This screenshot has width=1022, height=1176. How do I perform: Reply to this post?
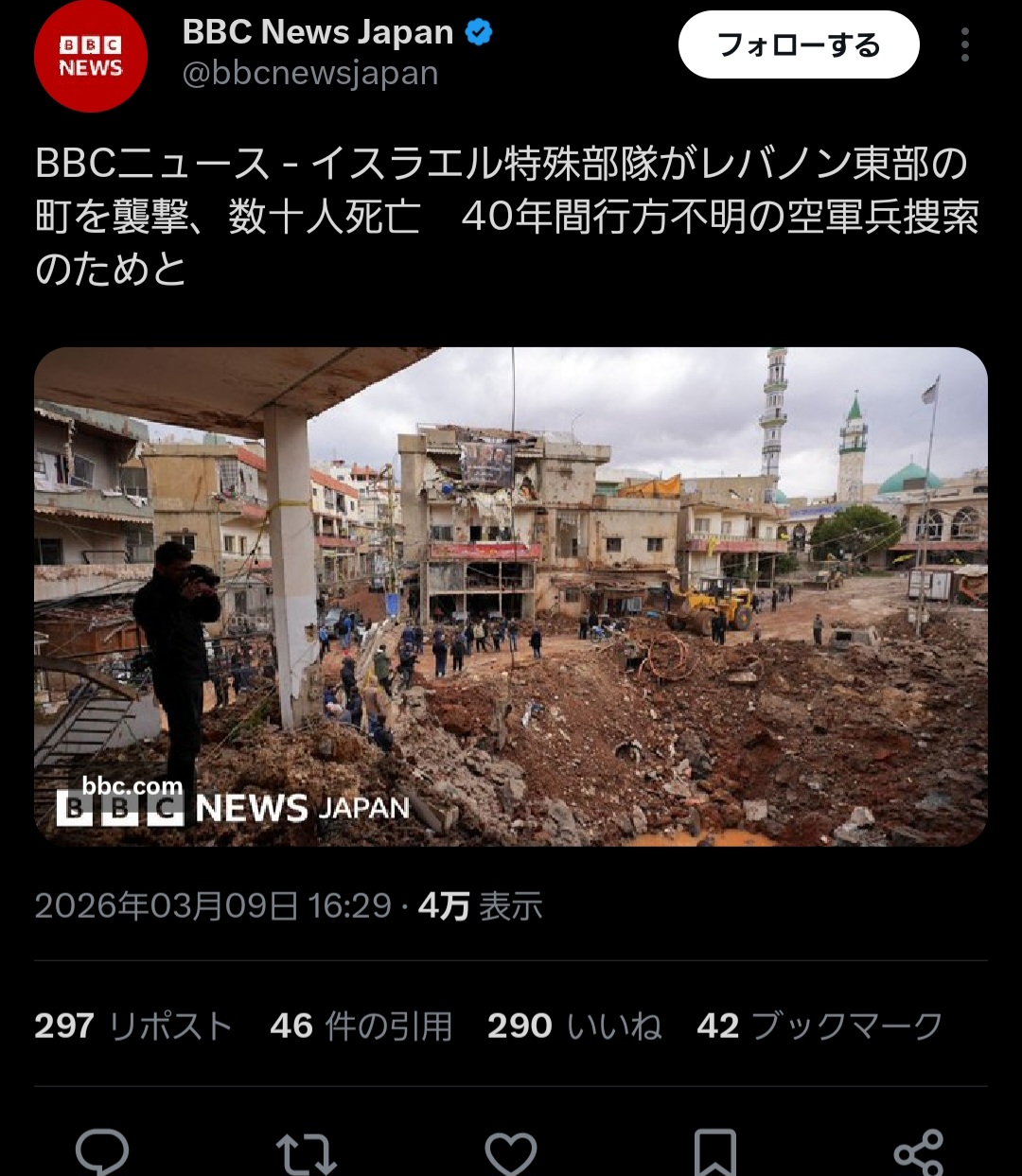pyautogui.click(x=102, y=1150)
